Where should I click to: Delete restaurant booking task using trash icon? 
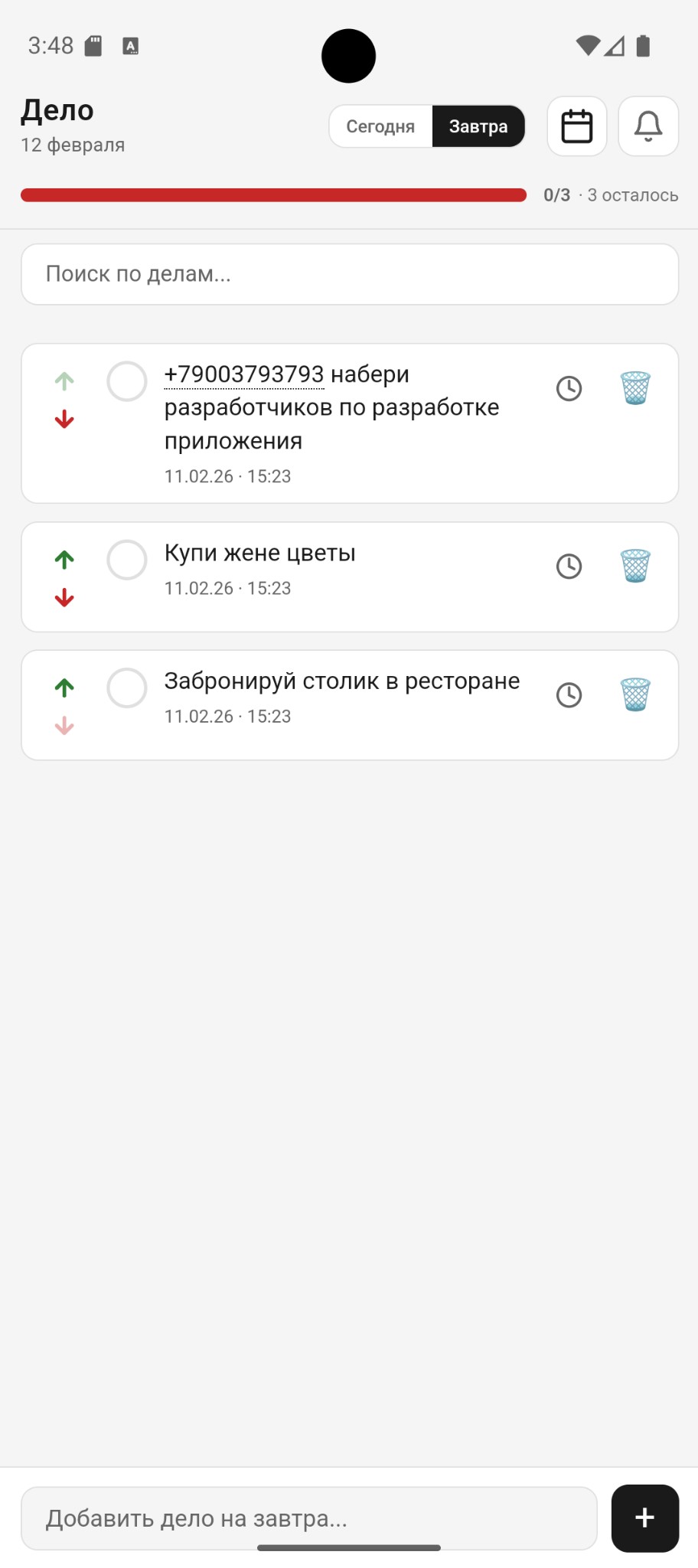[x=634, y=694]
